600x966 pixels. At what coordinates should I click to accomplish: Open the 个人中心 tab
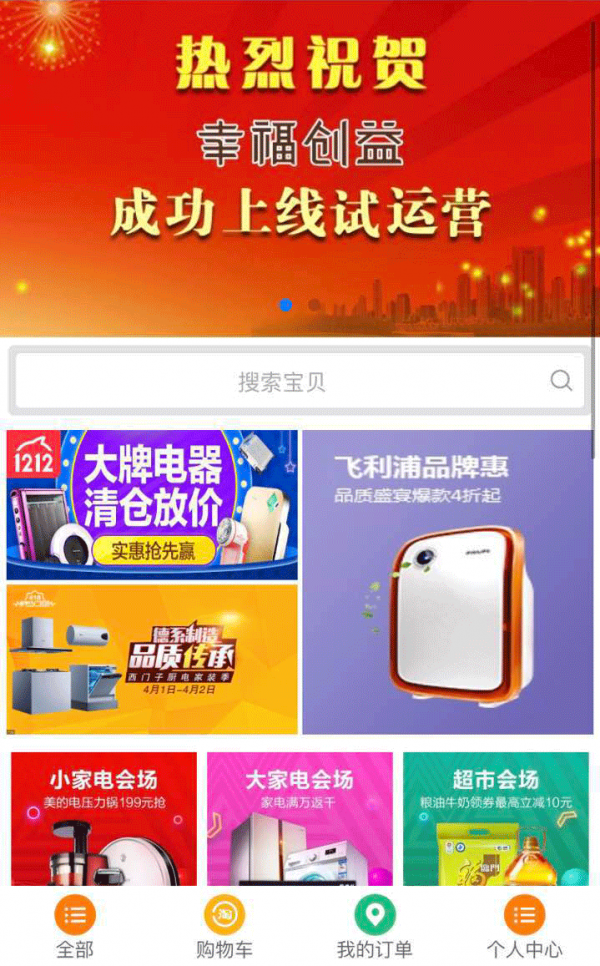(x=524, y=927)
